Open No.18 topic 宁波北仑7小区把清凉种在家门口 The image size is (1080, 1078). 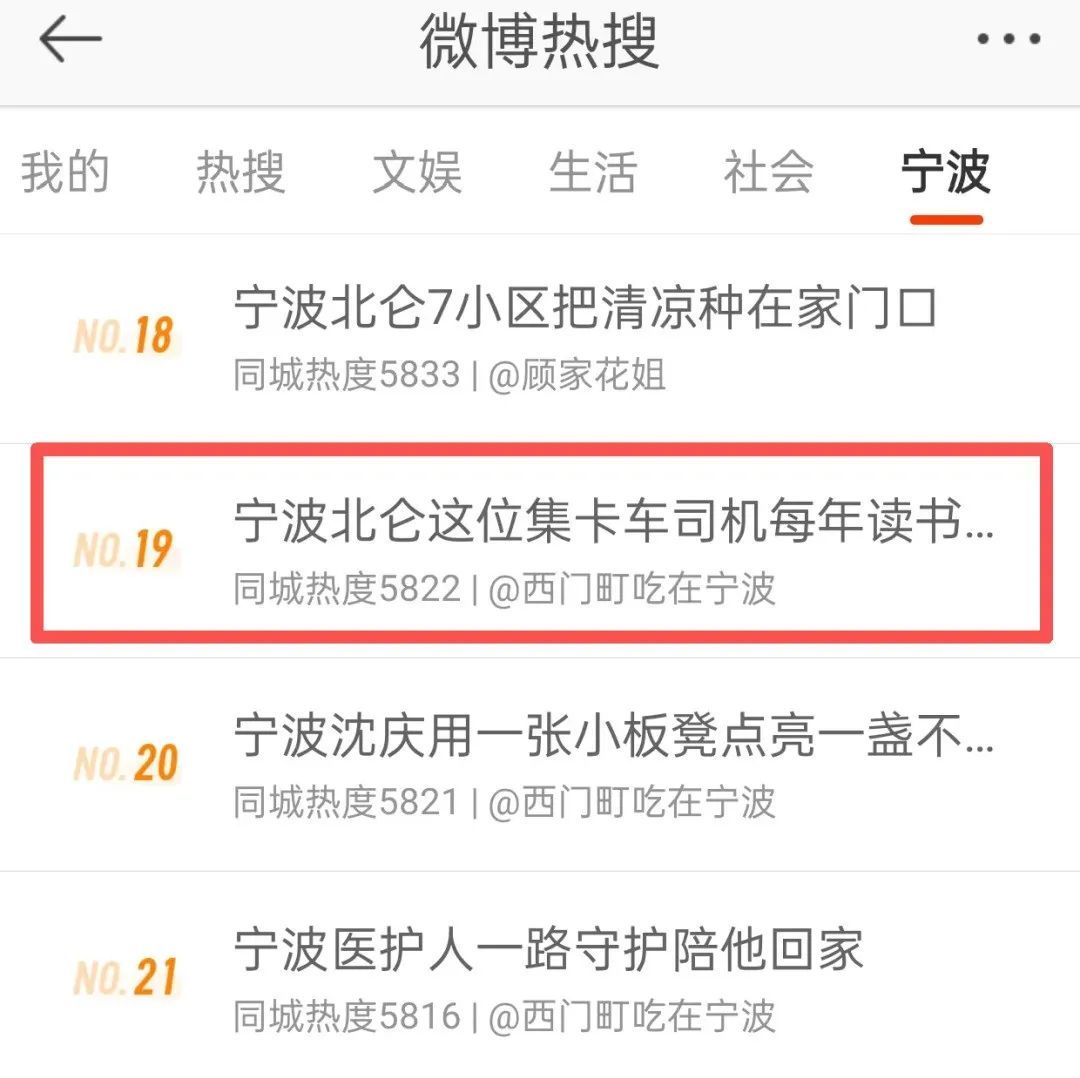pyautogui.click(x=585, y=308)
